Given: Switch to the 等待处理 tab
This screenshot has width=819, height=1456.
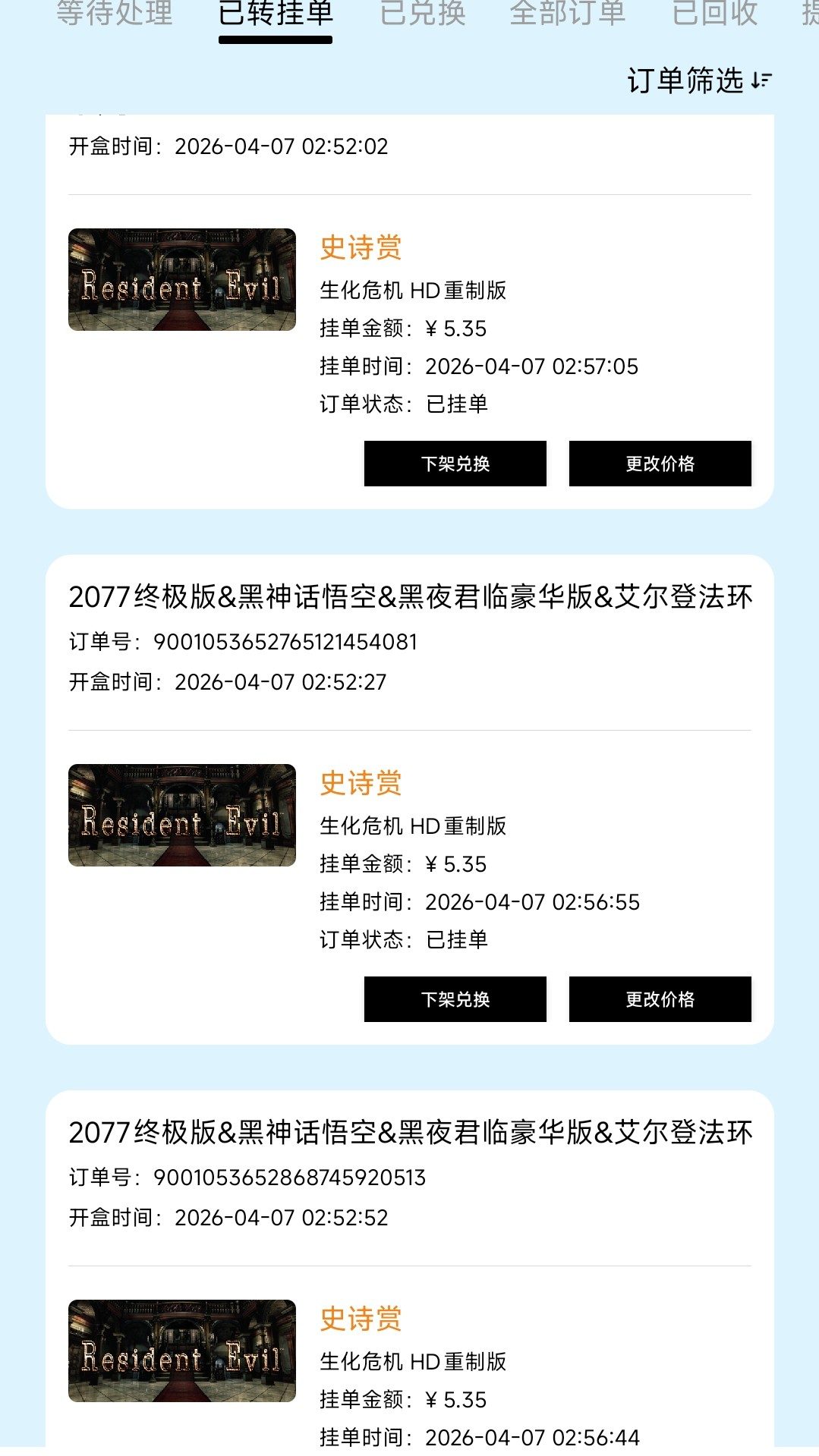Looking at the screenshot, I should click(115, 13).
